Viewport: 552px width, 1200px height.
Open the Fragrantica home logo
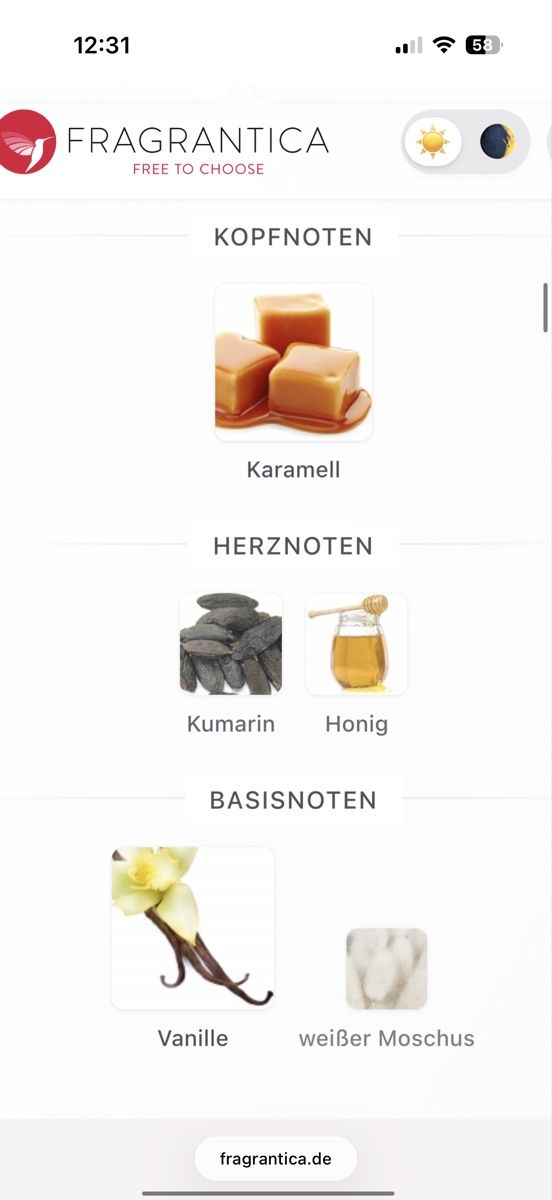(164, 142)
